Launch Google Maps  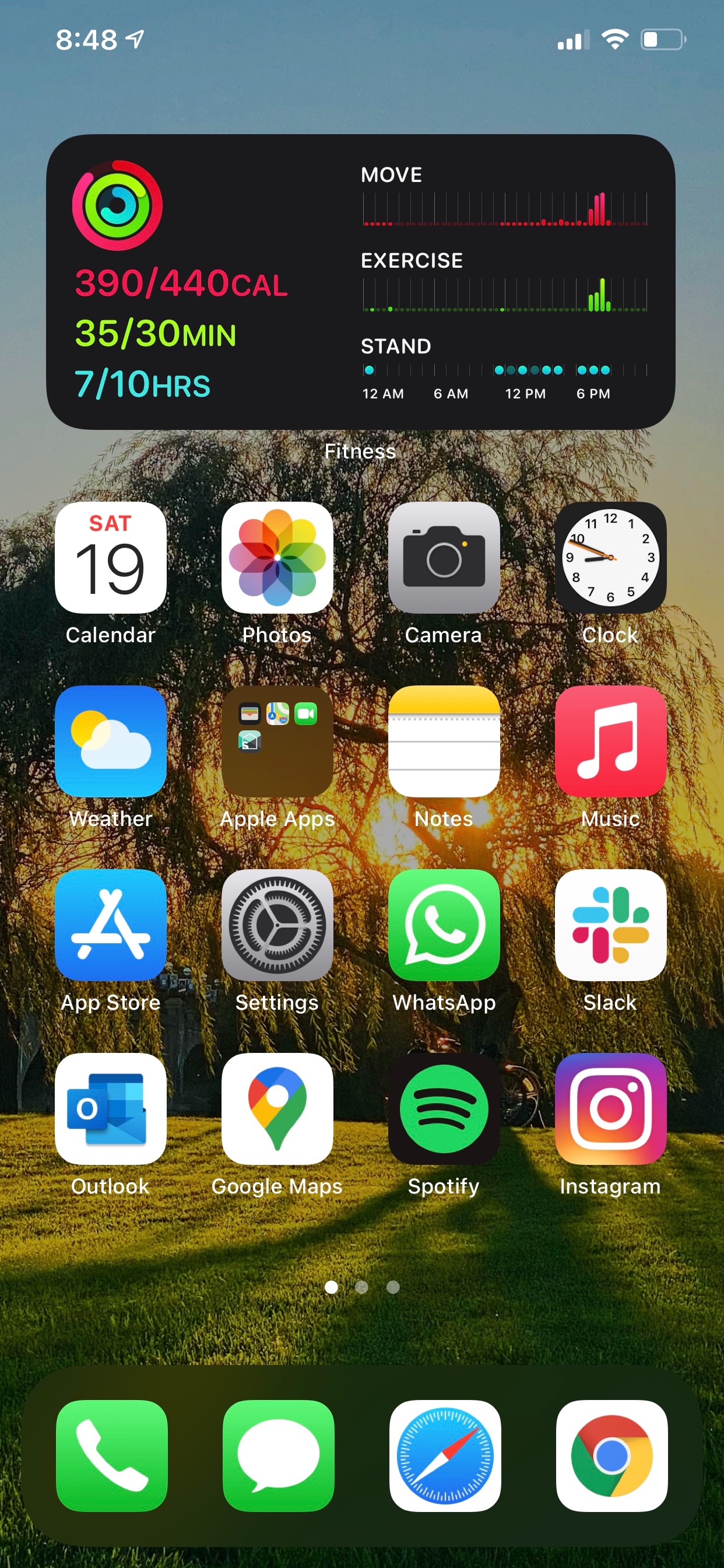[x=277, y=1109]
